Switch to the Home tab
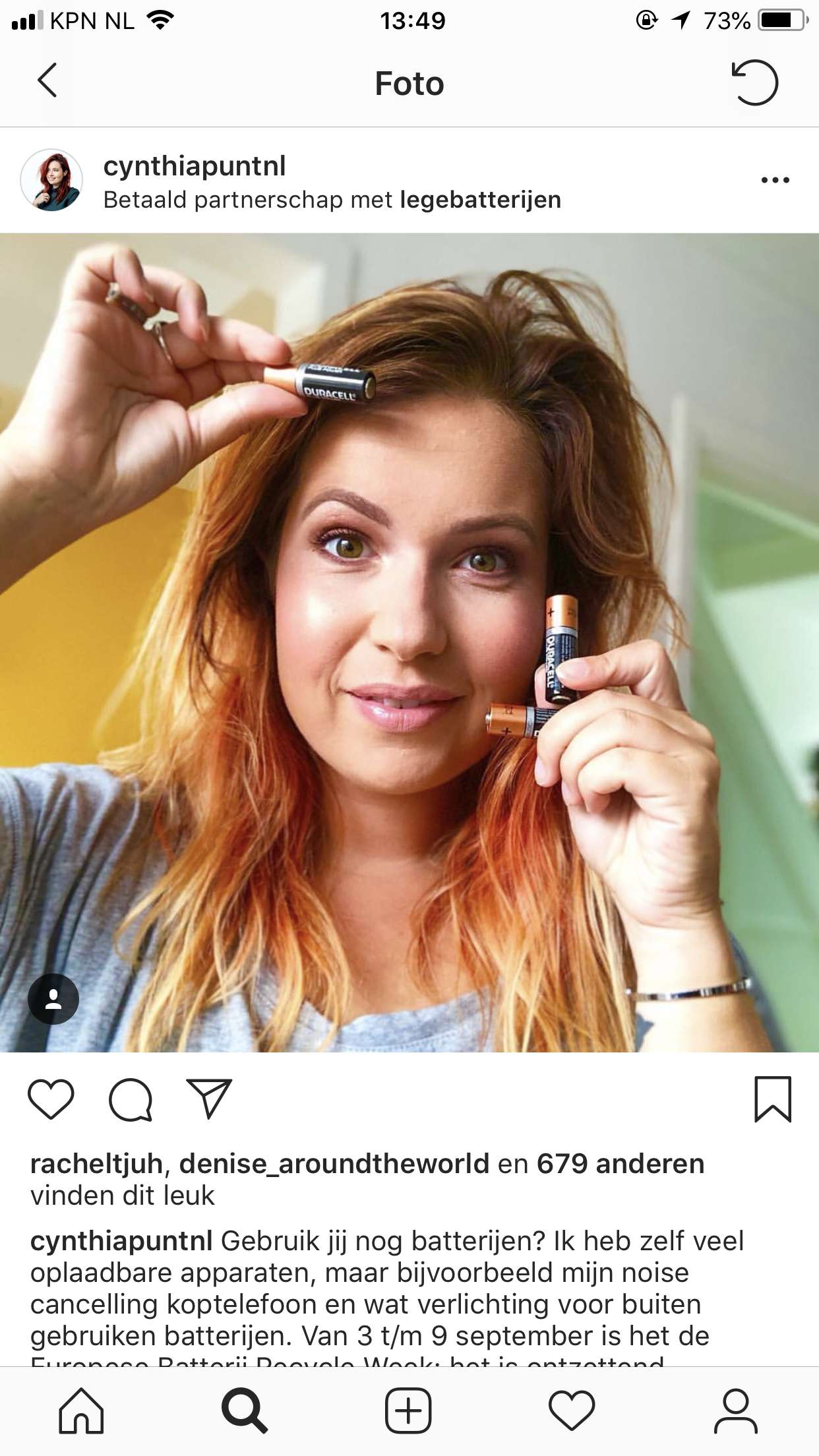819x1456 pixels. point(82,1410)
